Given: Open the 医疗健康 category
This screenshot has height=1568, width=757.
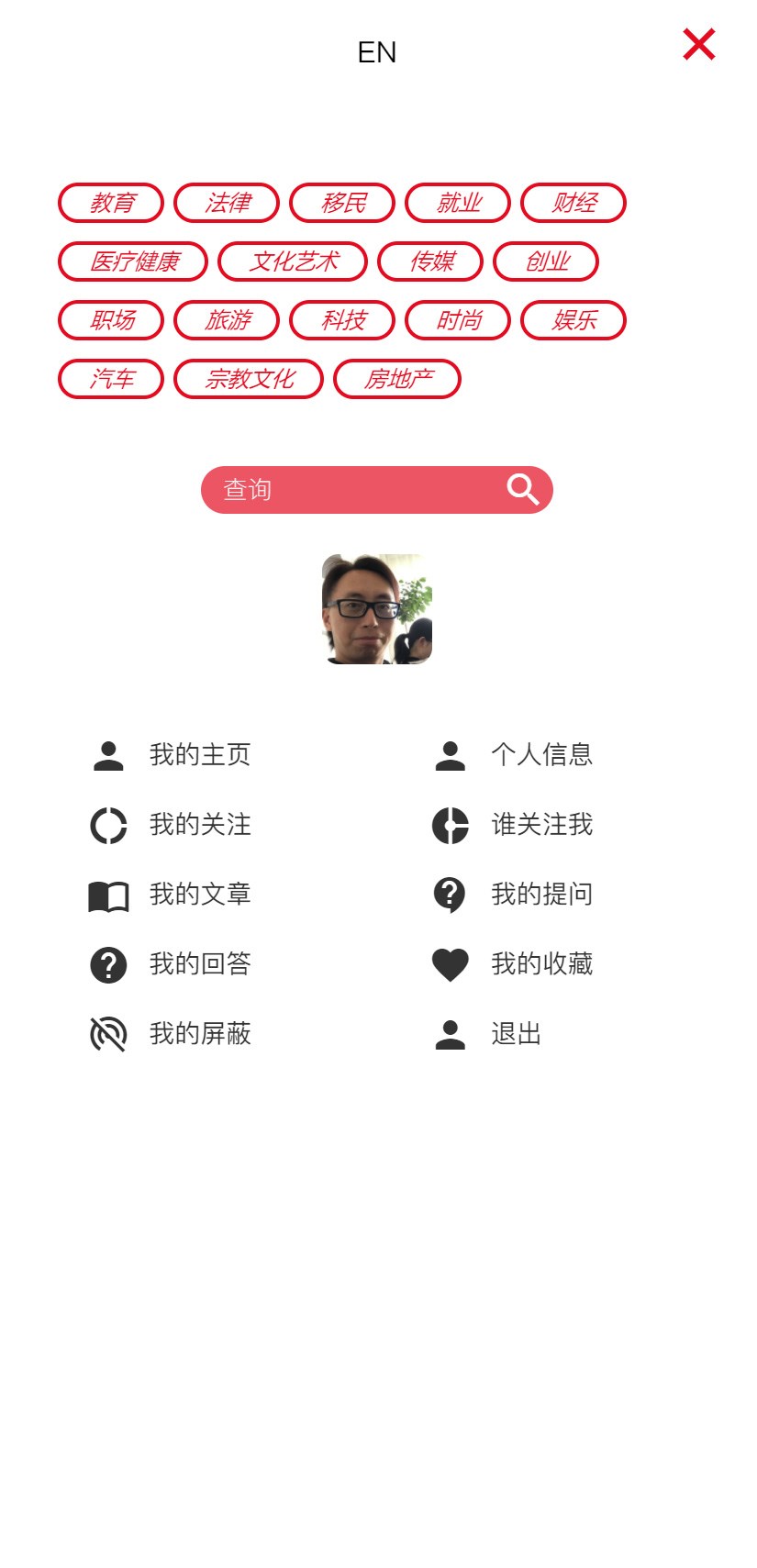Looking at the screenshot, I should (133, 261).
